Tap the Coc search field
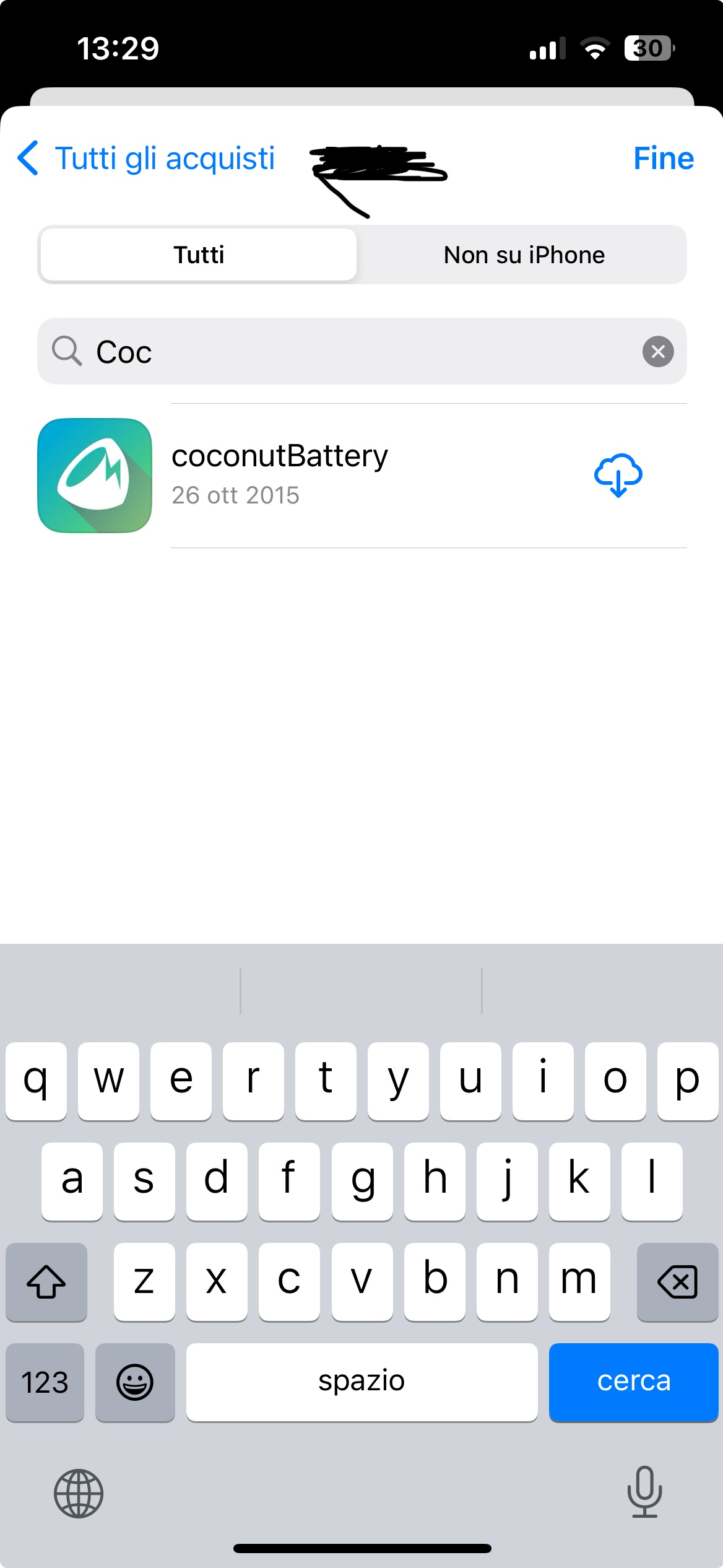The height and width of the screenshot is (1568, 723). coord(362,352)
